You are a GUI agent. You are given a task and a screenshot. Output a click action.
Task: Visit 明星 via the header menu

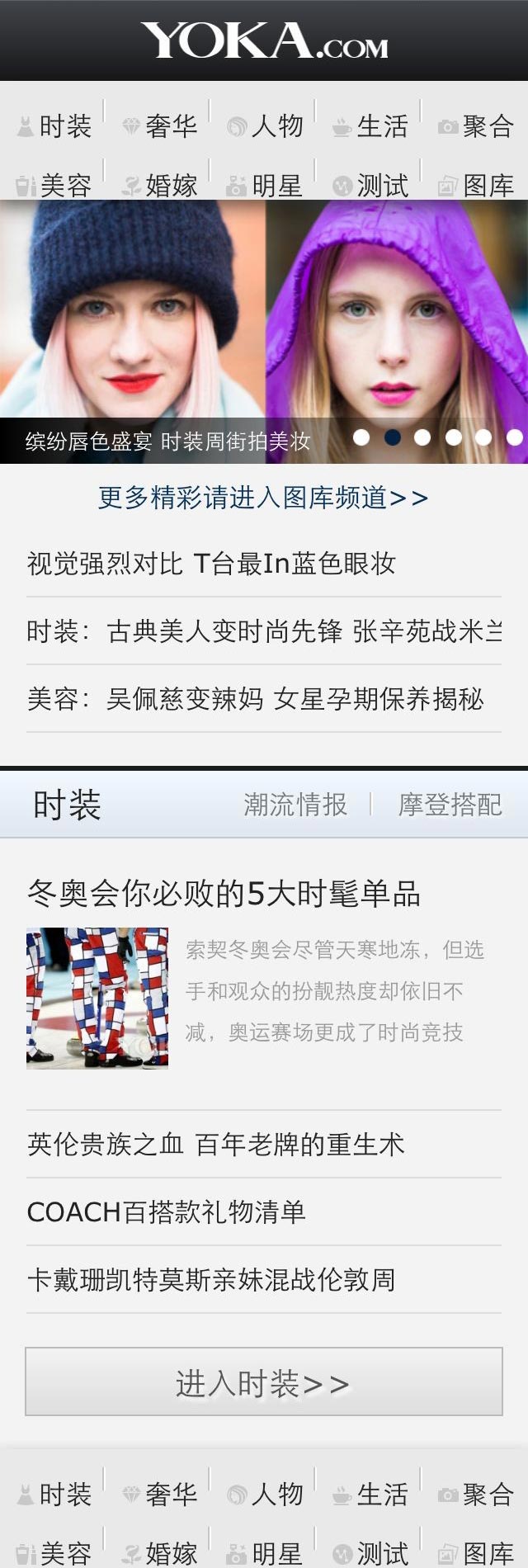tap(266, 186)
